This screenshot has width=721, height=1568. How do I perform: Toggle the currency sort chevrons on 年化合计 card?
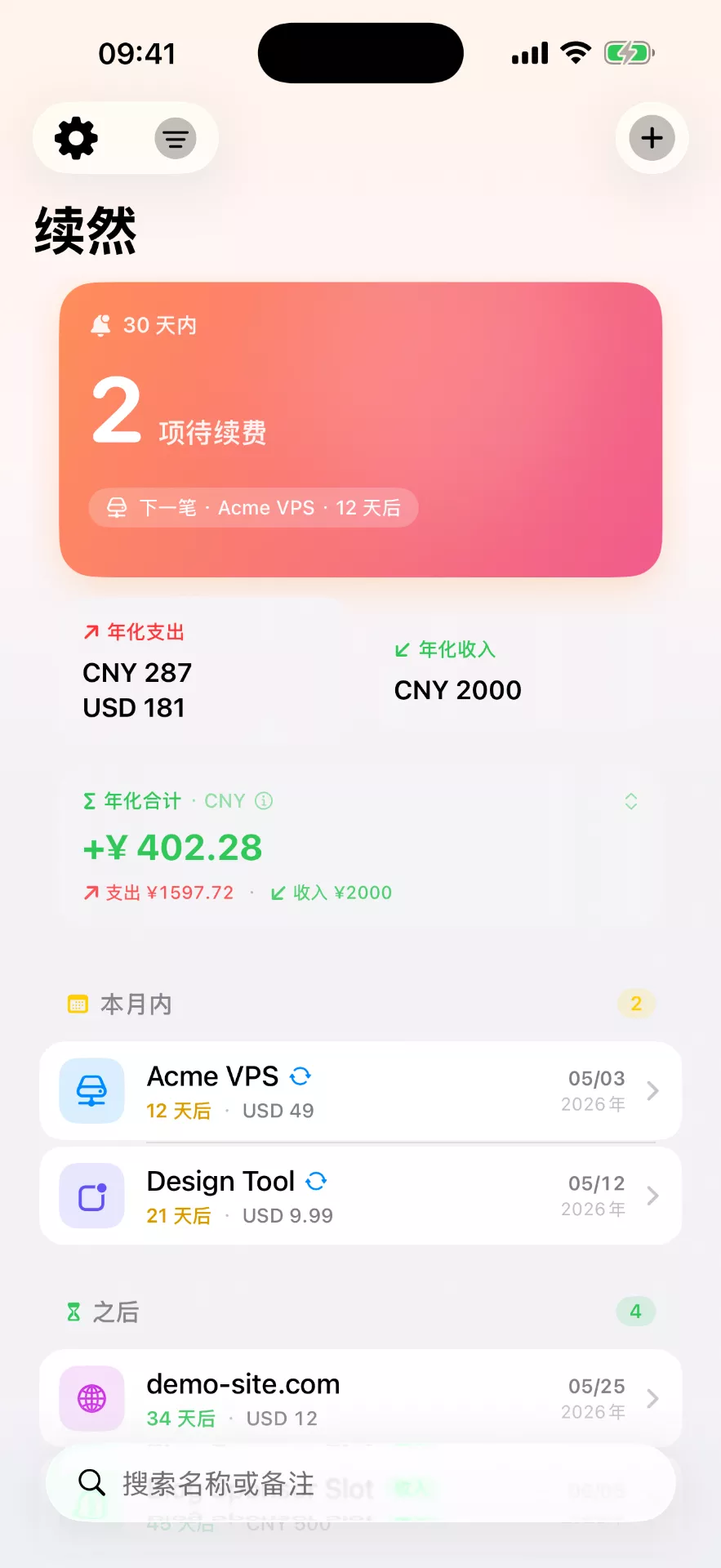(630, 801)
